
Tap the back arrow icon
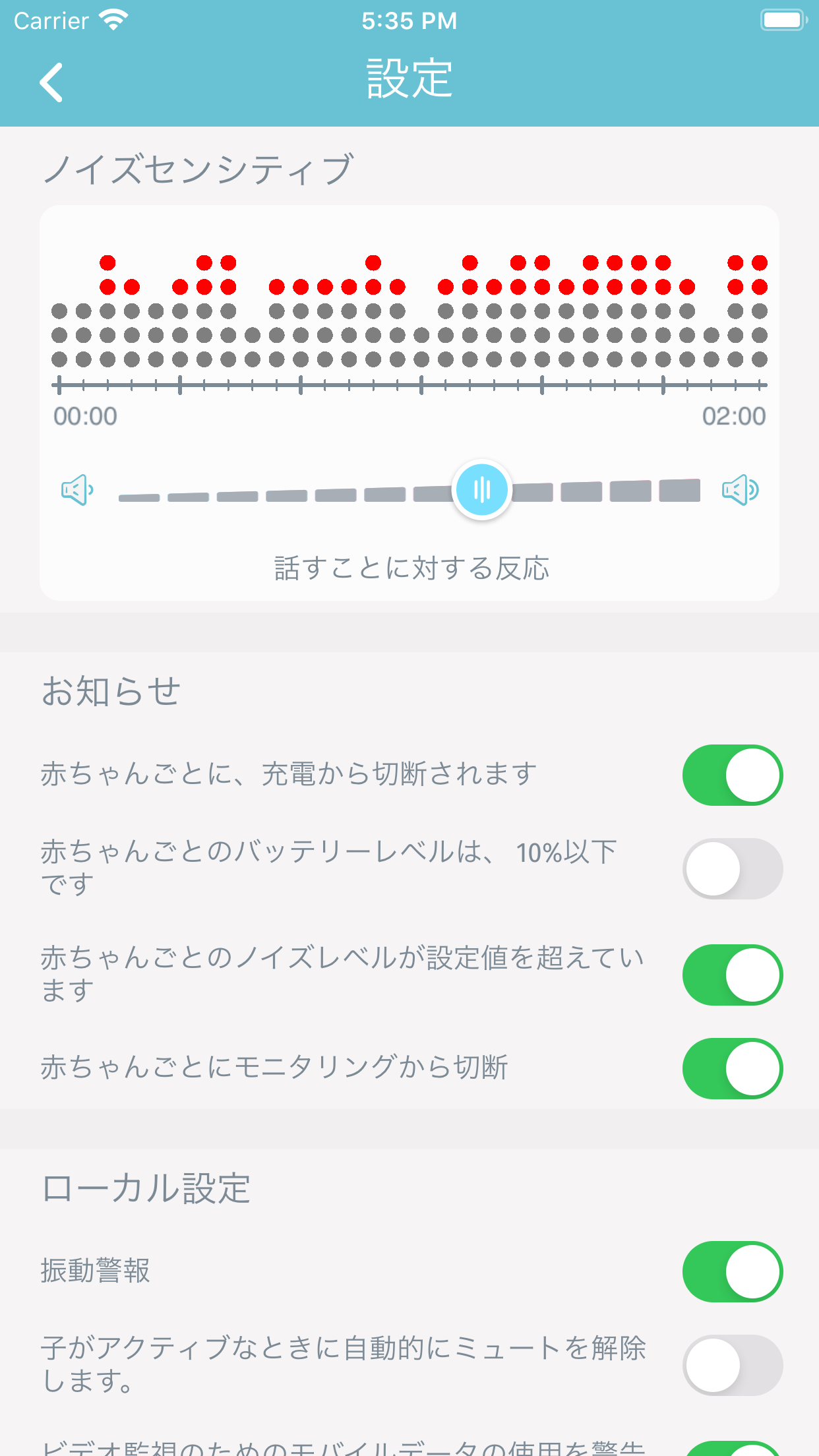click(50, 81)
